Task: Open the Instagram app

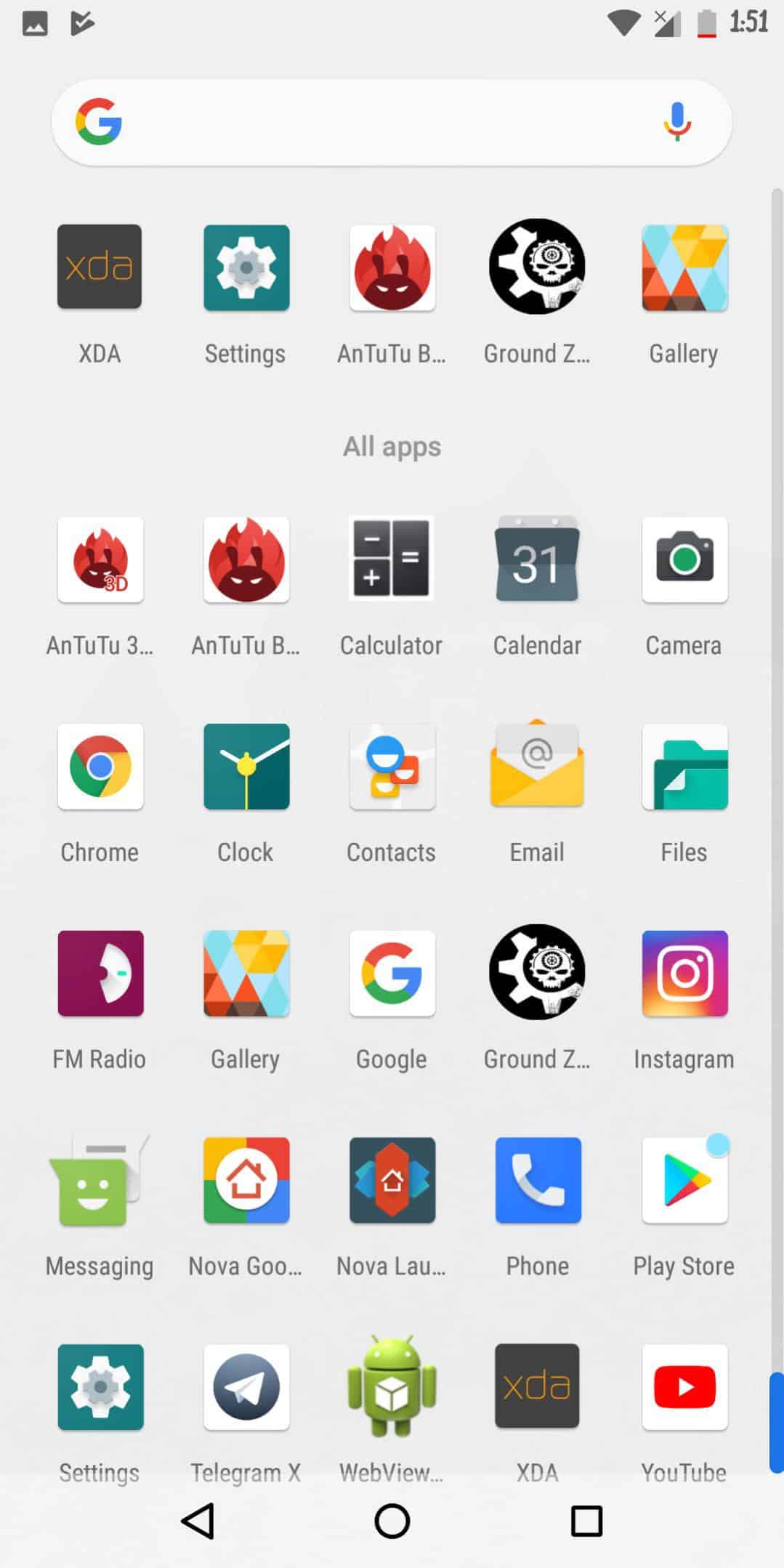Action: [684, 974]
